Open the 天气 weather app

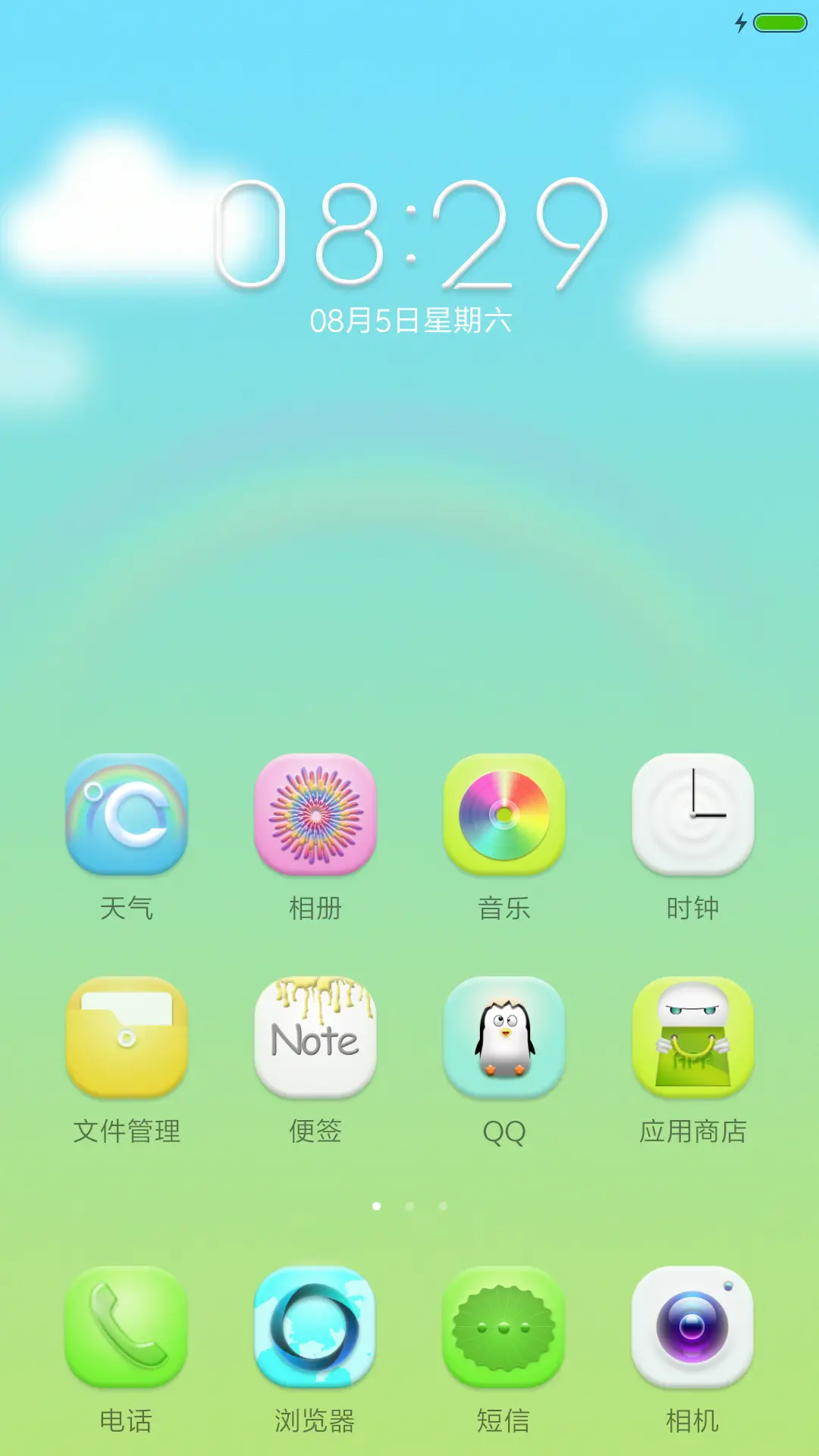[126, 817]
